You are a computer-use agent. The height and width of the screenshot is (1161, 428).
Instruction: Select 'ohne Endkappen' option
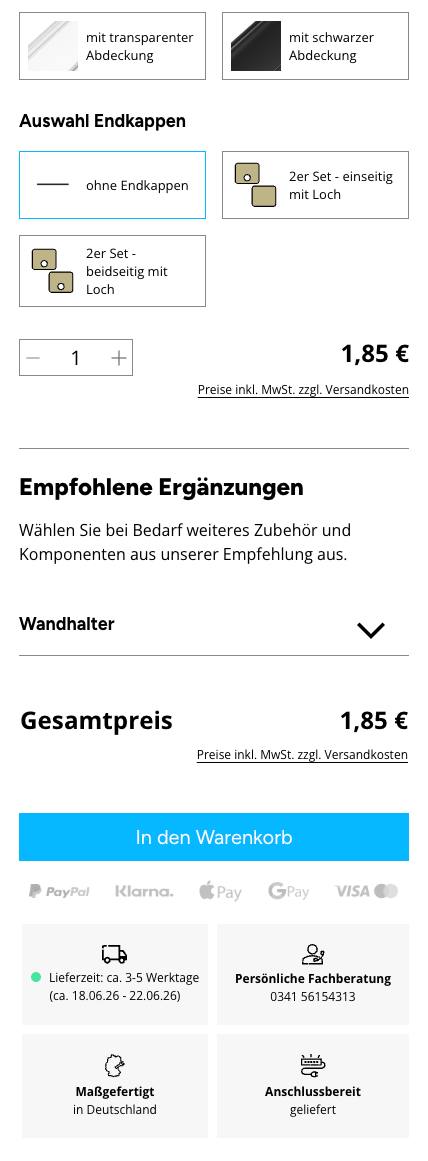[x=113, y=185]
